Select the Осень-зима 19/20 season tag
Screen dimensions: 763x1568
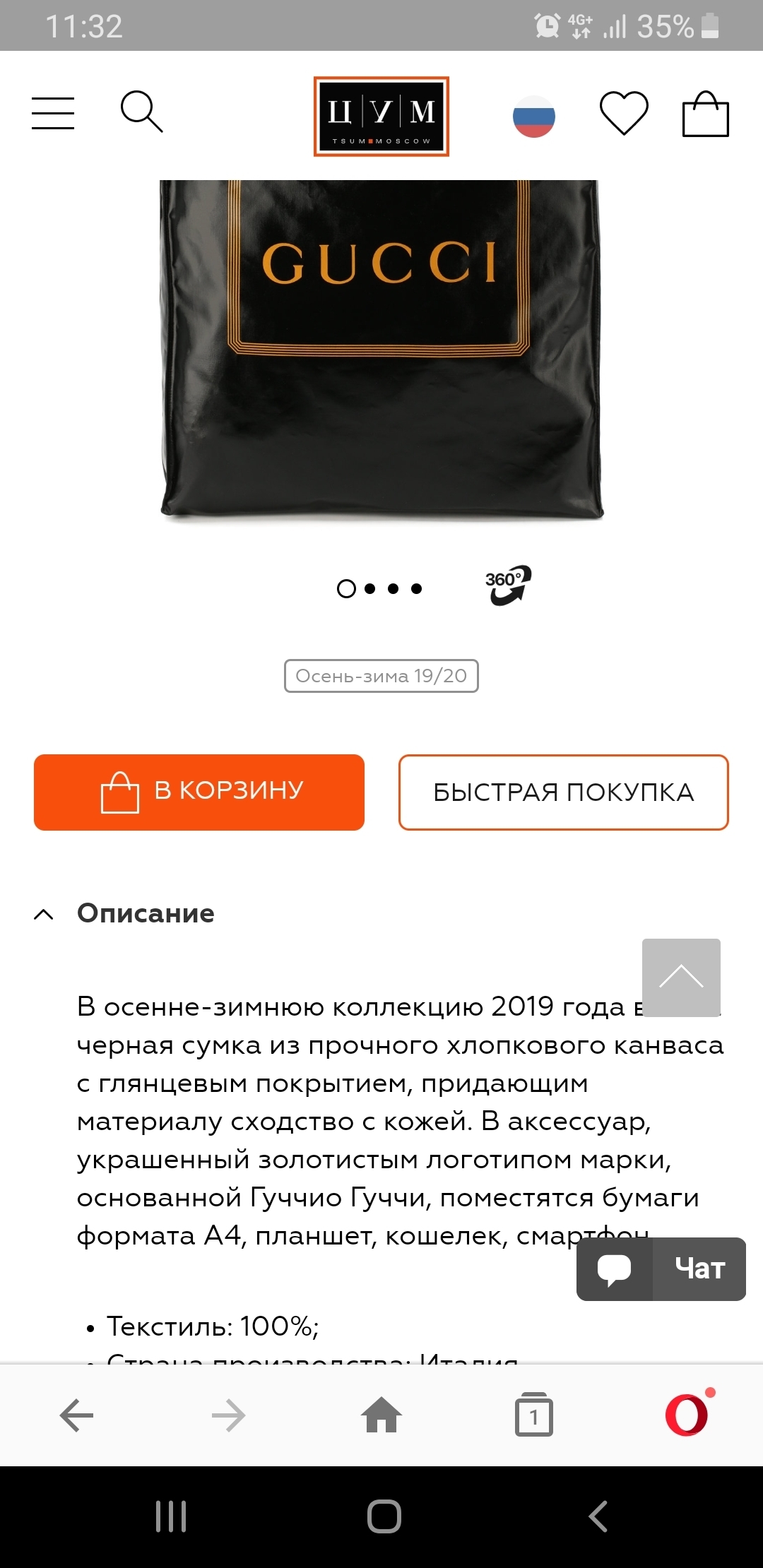[381, 676]
